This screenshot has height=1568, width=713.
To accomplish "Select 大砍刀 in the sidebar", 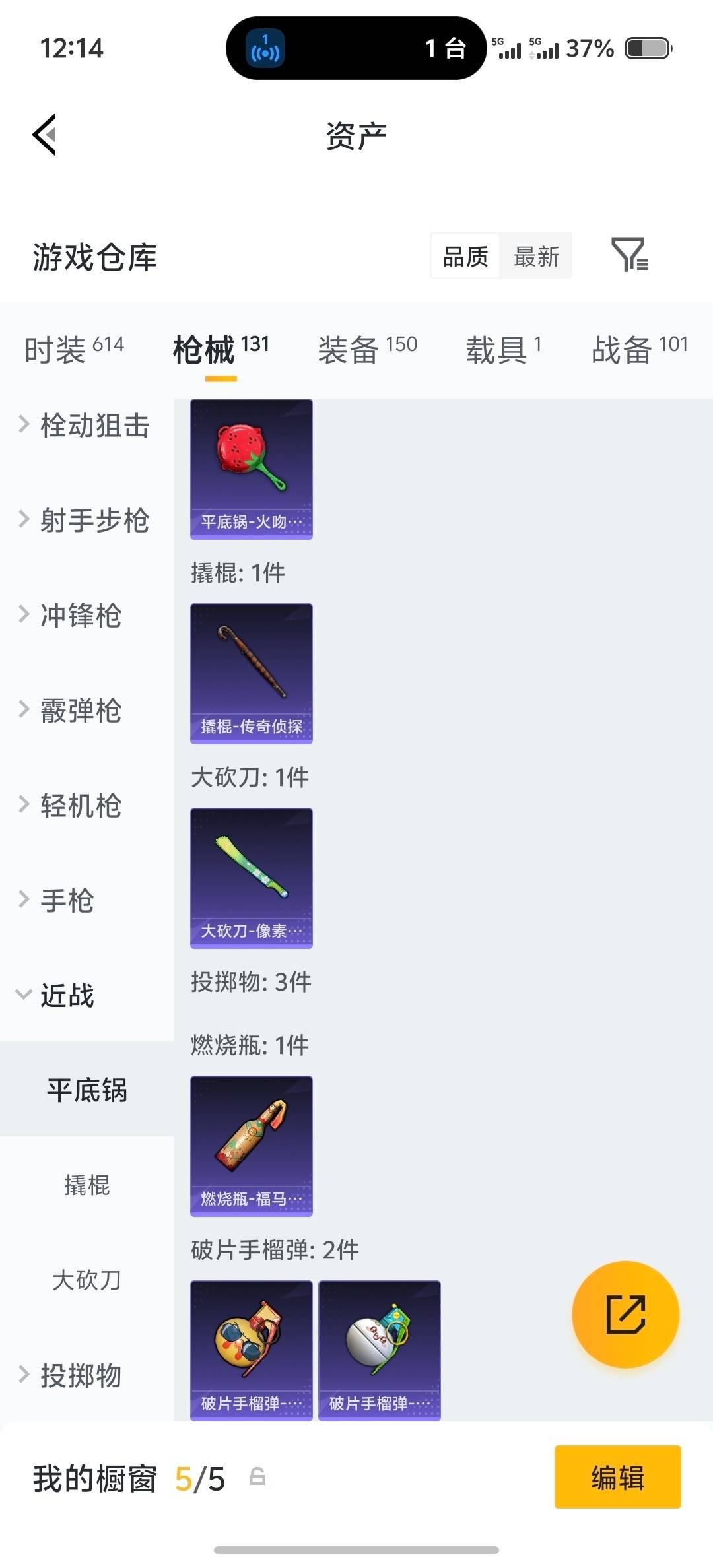I will coord(86,1280).
